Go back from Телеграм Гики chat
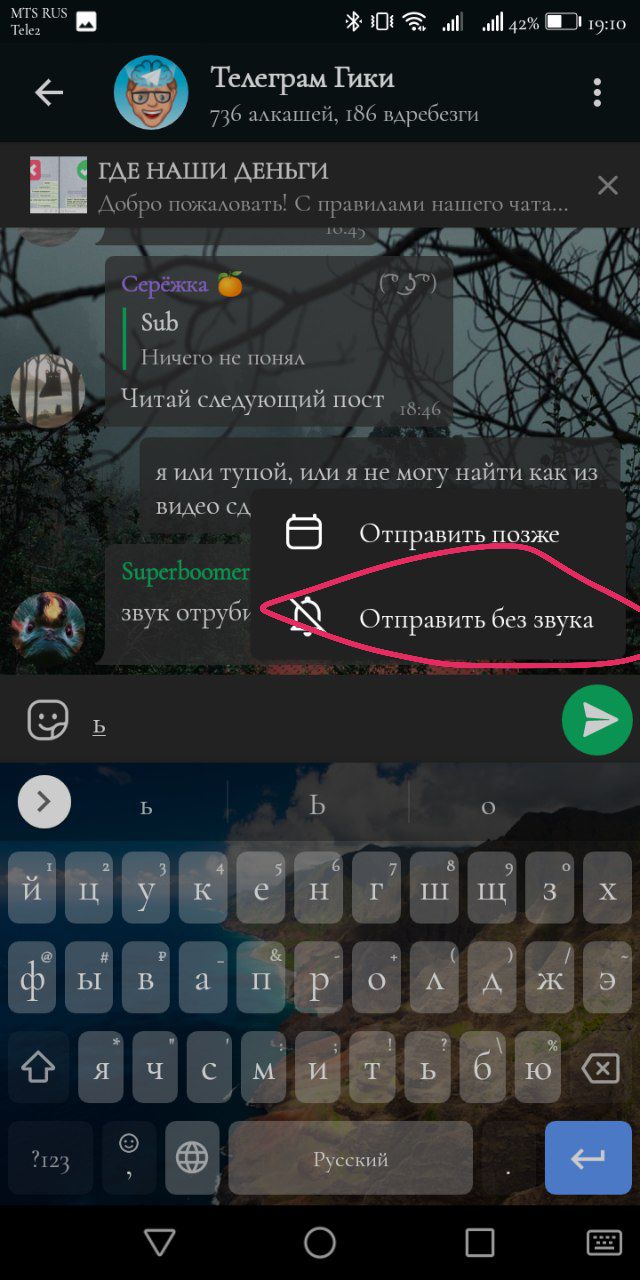 [48, 93]
